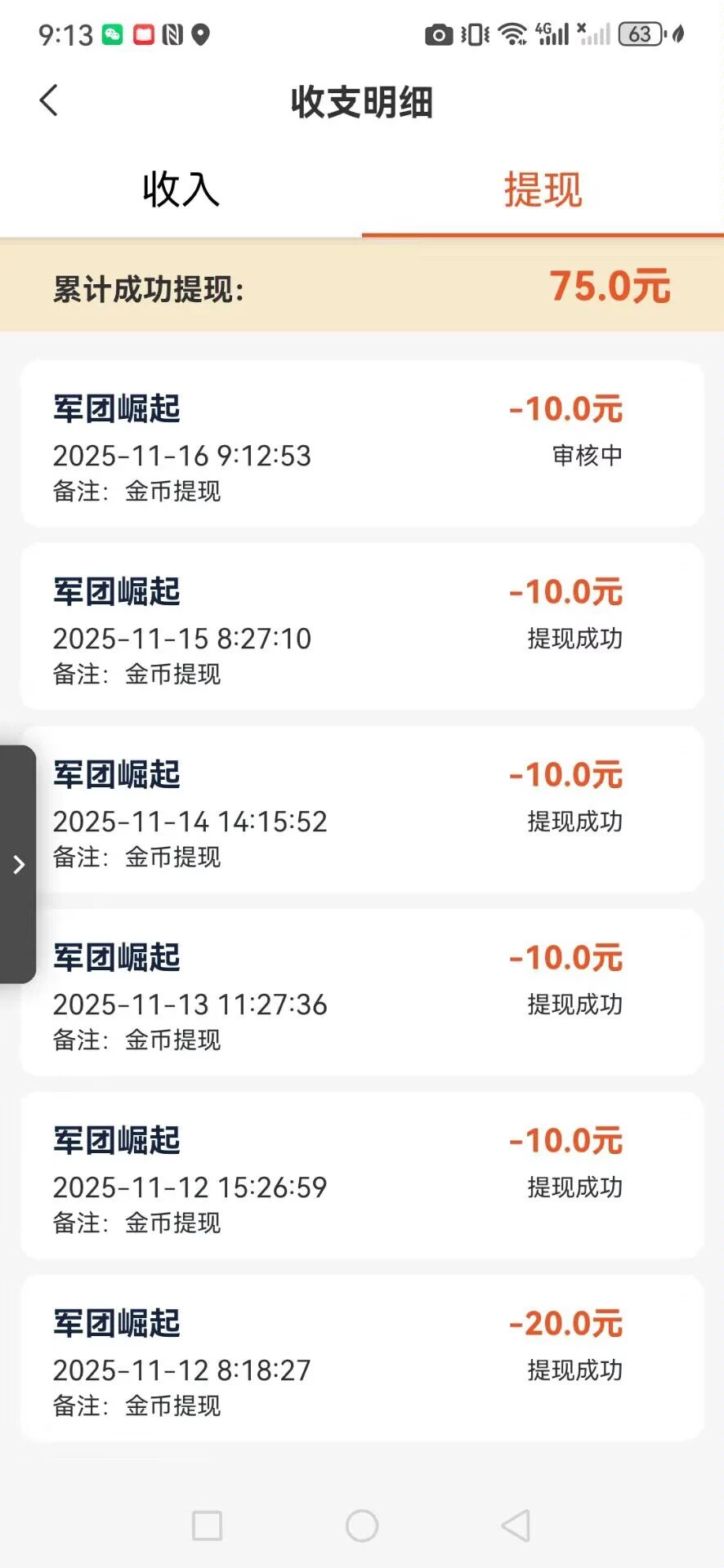Switch to the 收入 tab
Image resolution: width=724 pixels, height=1568 pixels.
tap(181, 190)
